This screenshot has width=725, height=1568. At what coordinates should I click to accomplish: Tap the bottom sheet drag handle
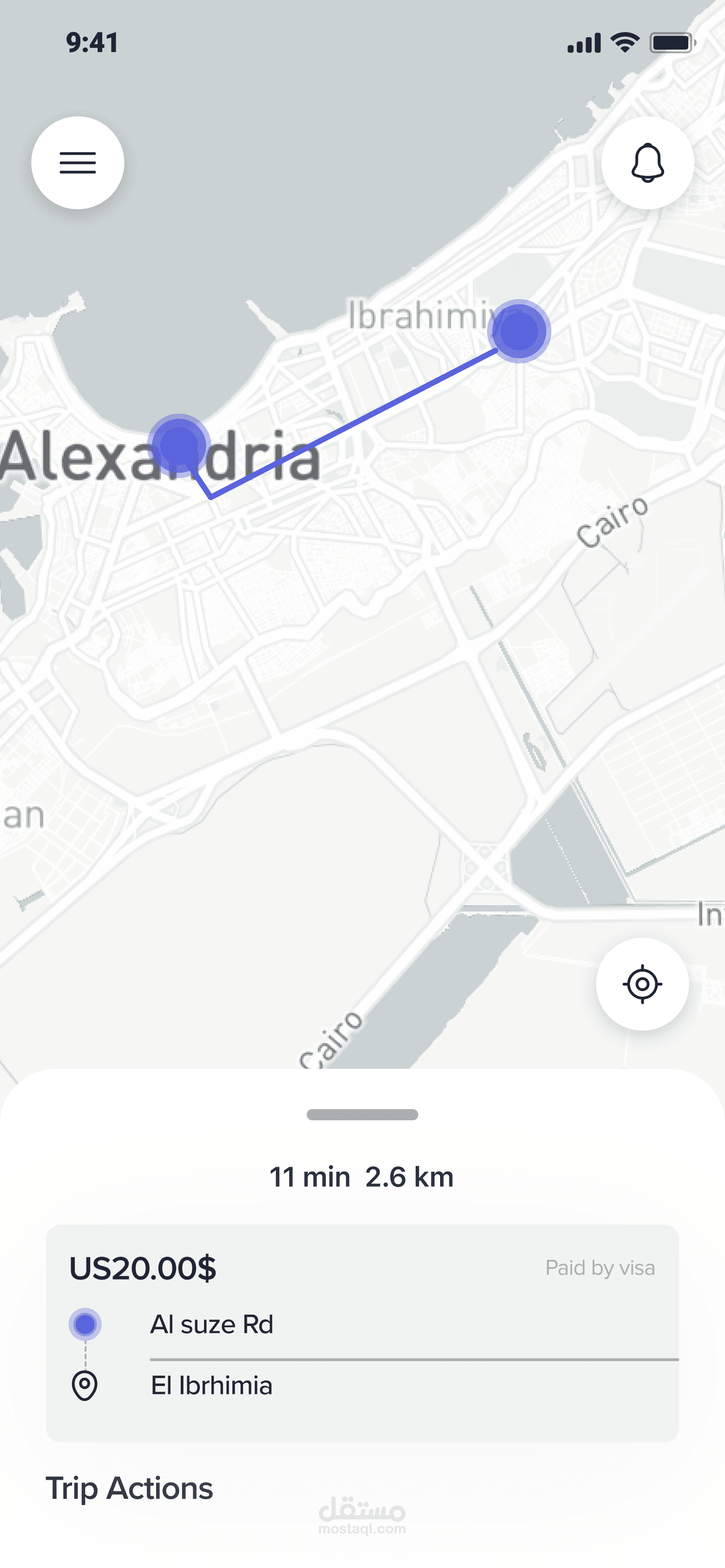click(x=362, y=1115)
